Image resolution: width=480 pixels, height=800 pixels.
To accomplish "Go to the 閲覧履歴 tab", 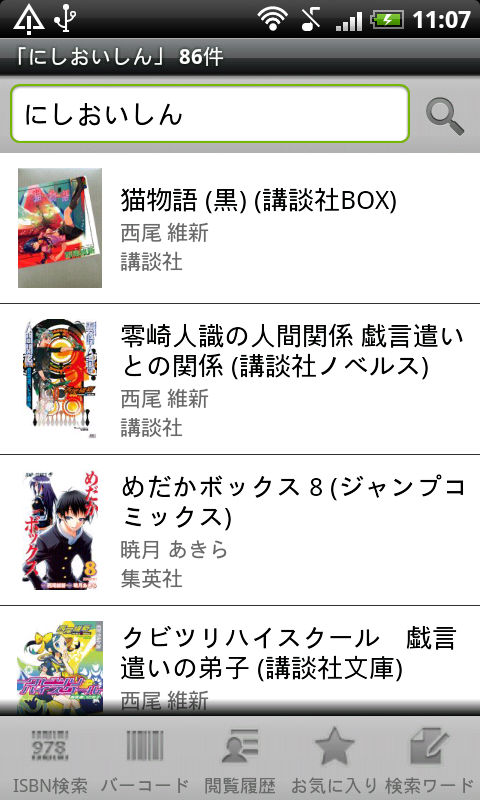I will [240, 759].
